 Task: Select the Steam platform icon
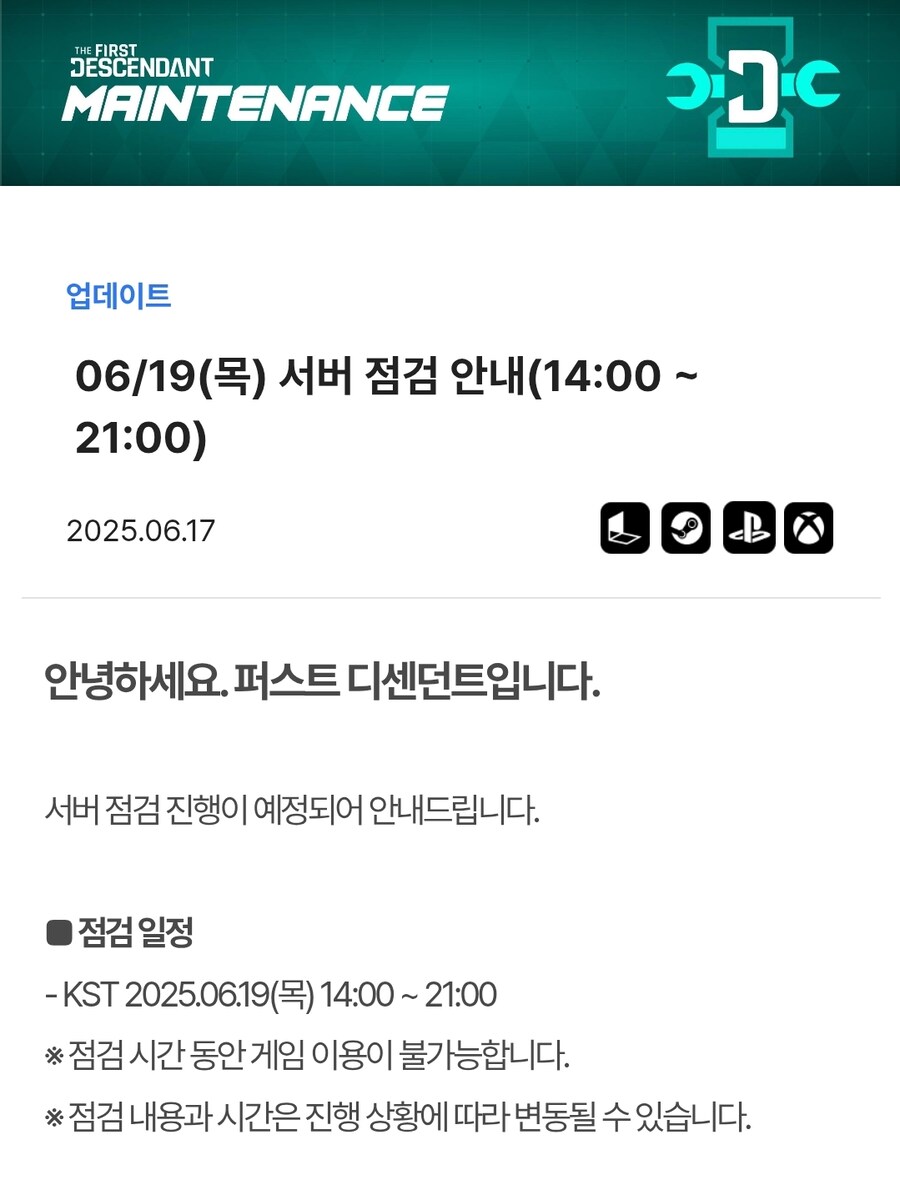click(x=683, y=529)
